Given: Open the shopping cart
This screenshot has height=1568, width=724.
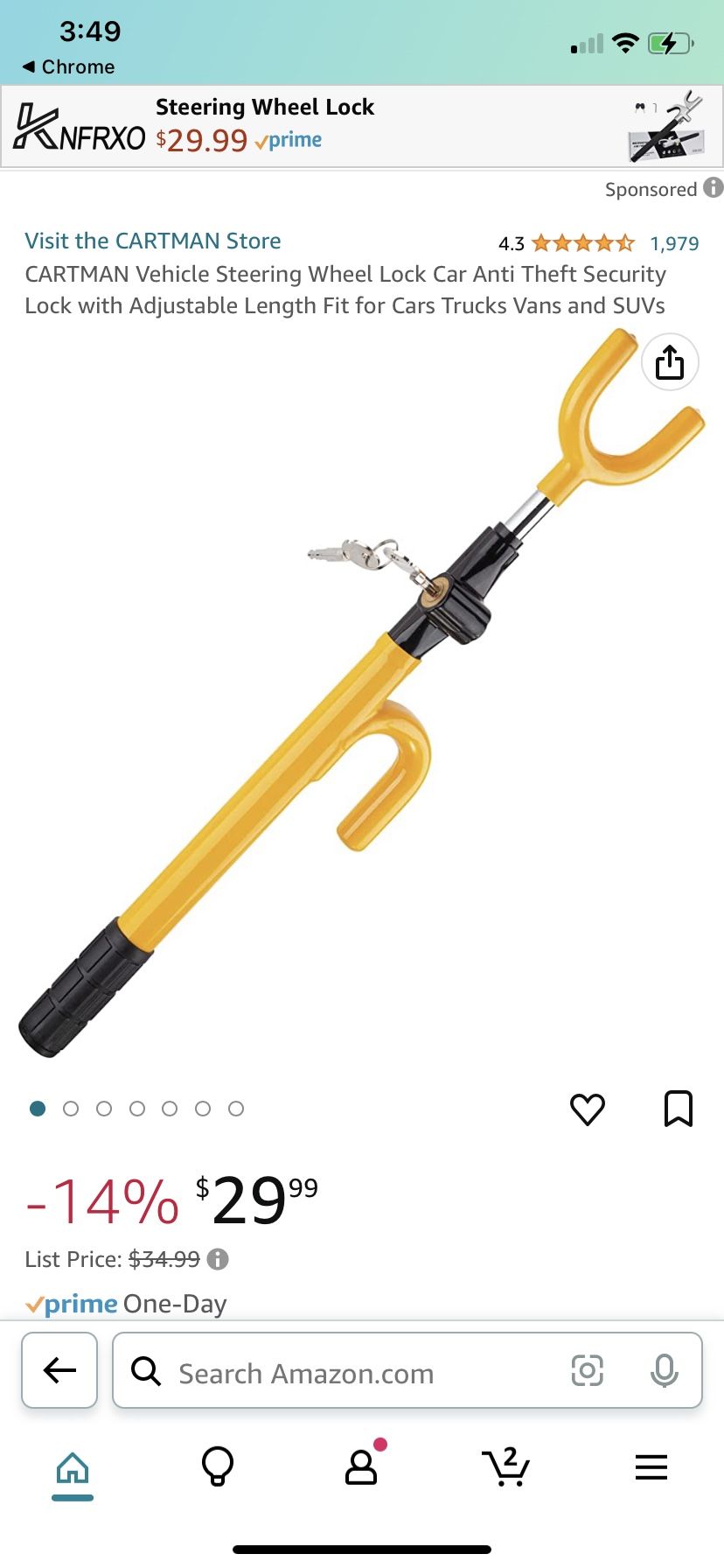Looking at the screenshot, I should 506,1468.
